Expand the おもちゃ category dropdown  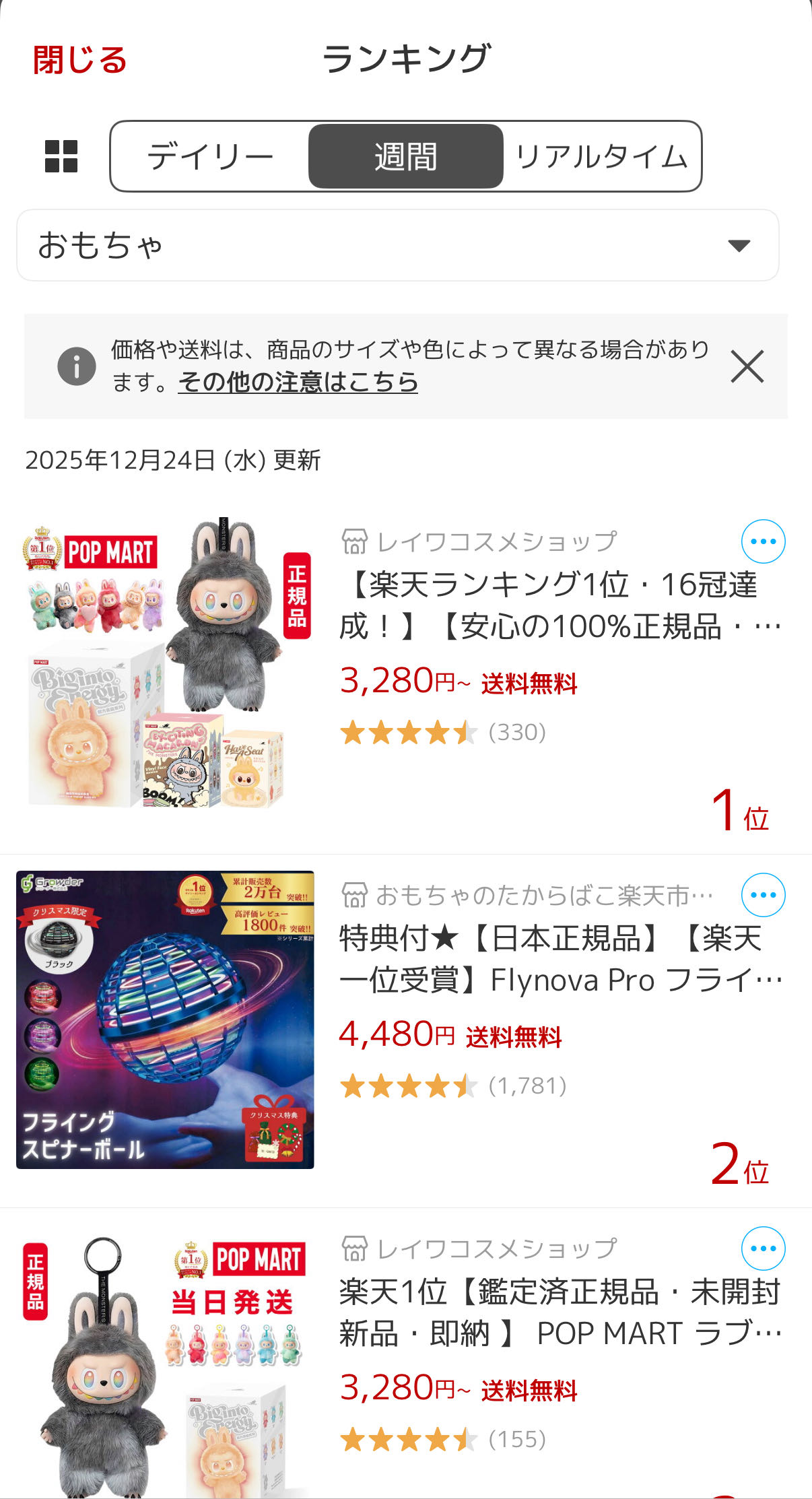point(397,245)
